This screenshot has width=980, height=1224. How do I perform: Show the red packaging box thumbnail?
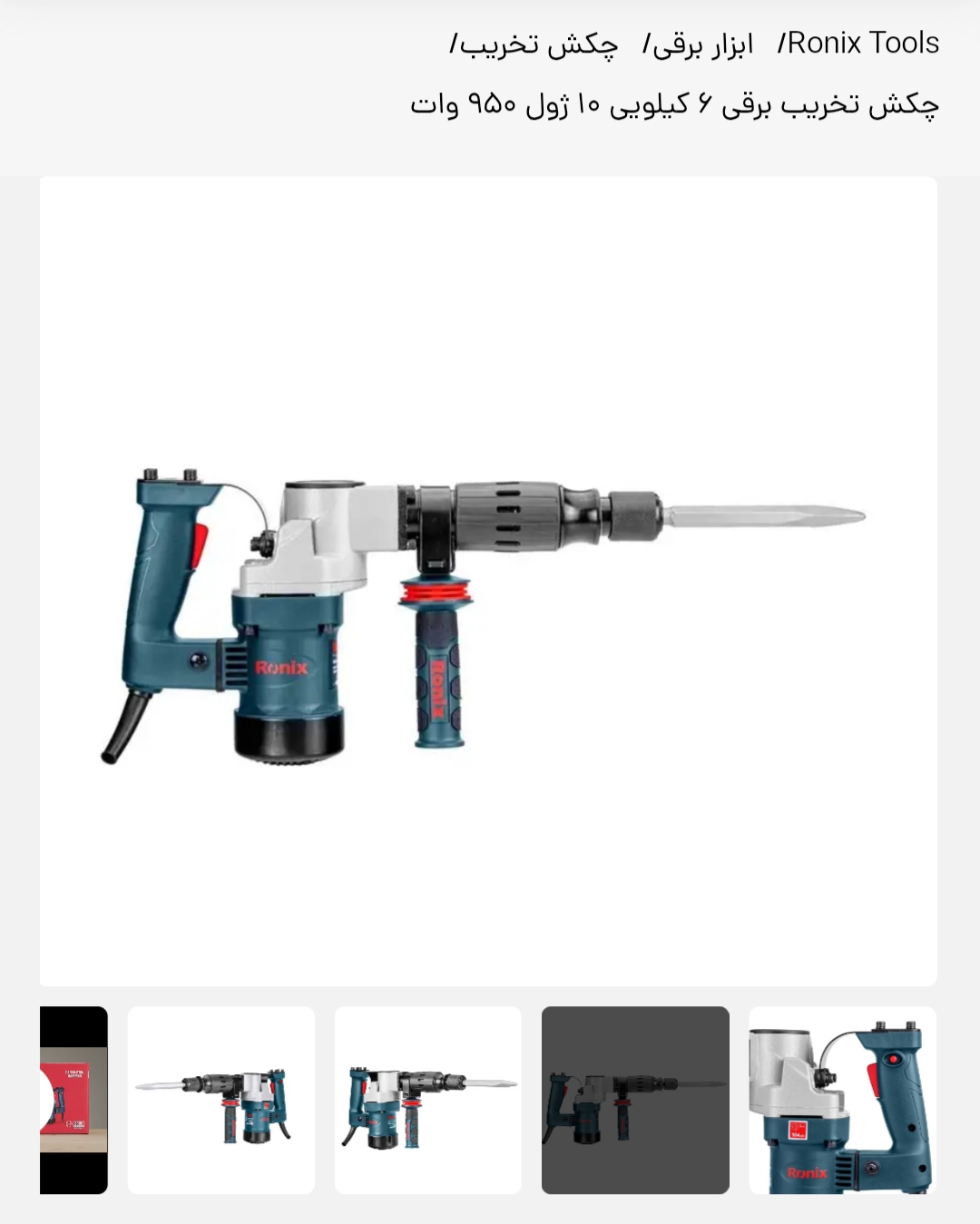[x=73, y=1100]
